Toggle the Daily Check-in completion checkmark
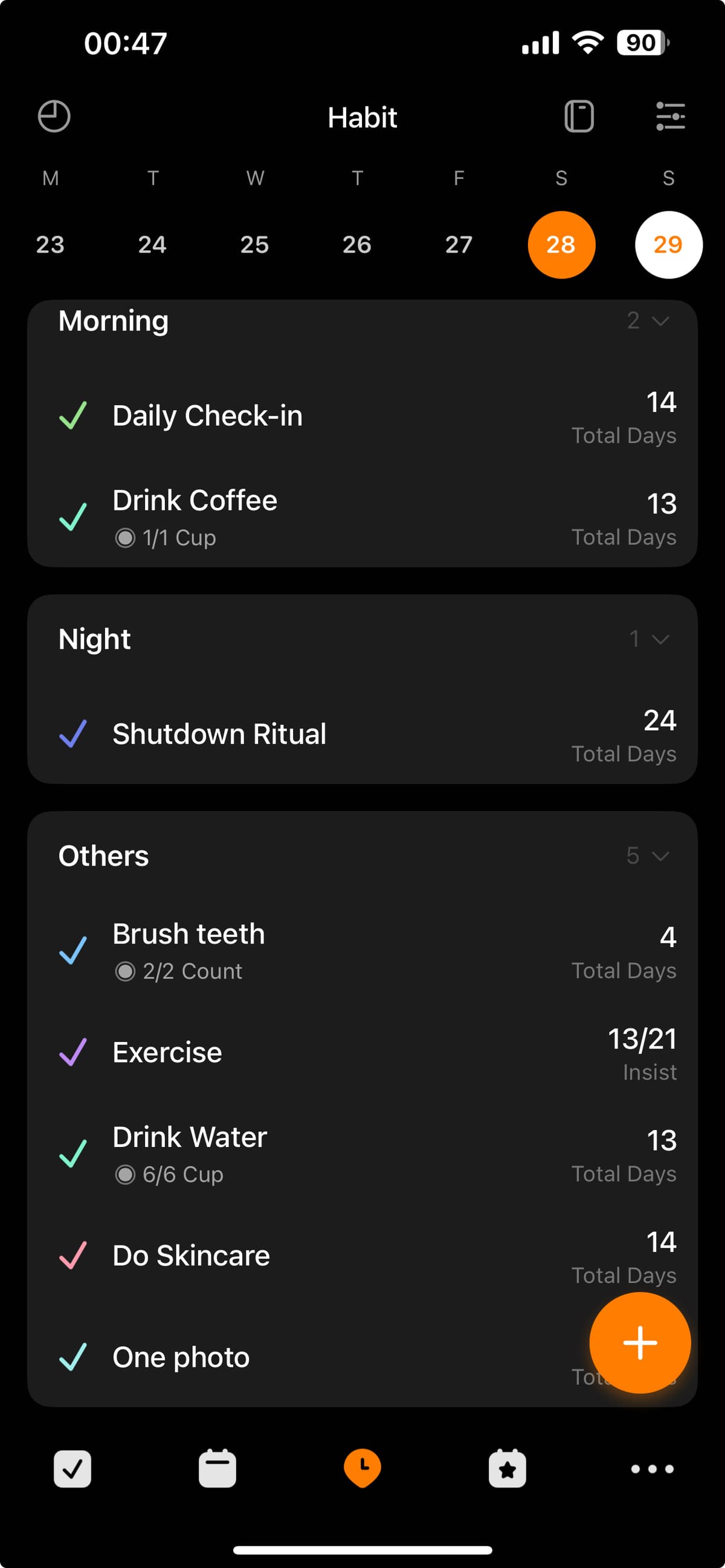The image size is (725, 1568). (x=72, y=415)
